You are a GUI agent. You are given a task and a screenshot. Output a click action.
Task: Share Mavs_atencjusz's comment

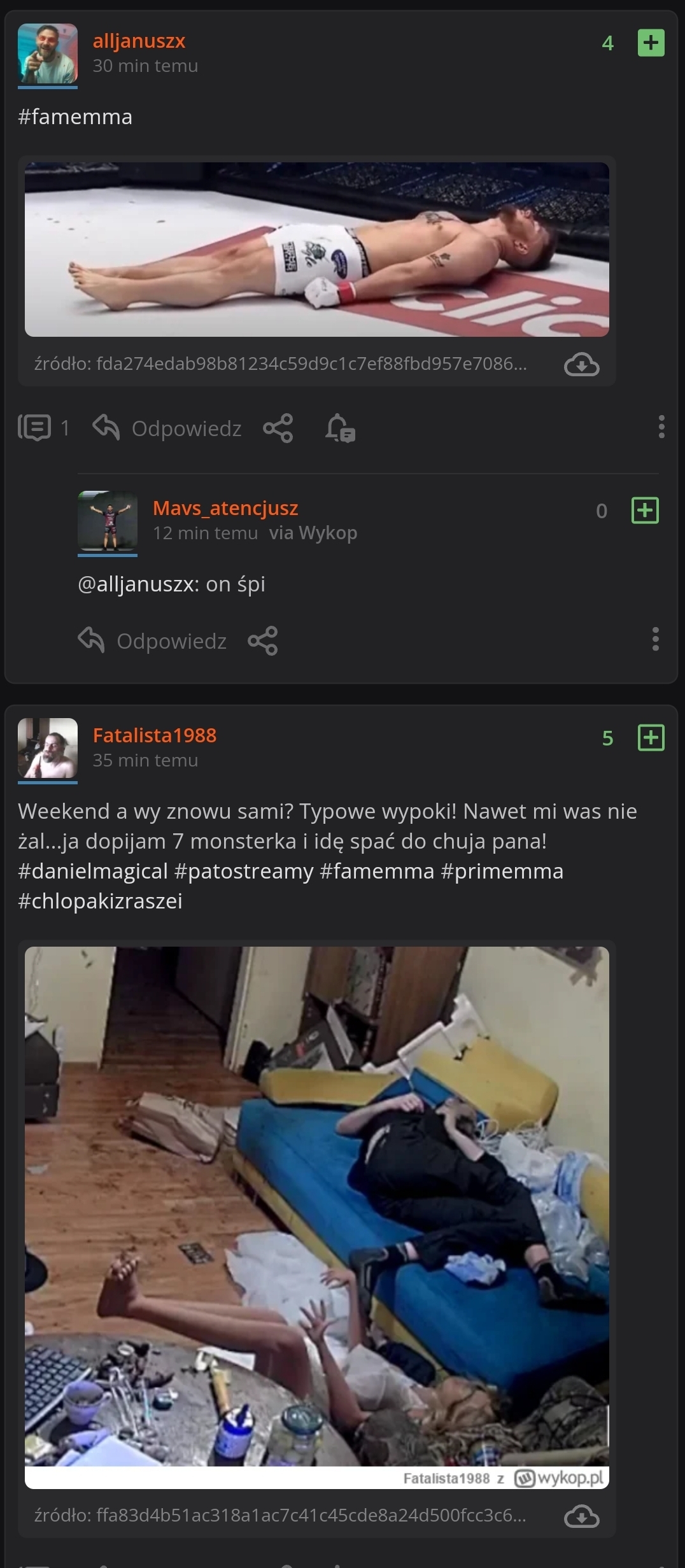coord(263,640)
